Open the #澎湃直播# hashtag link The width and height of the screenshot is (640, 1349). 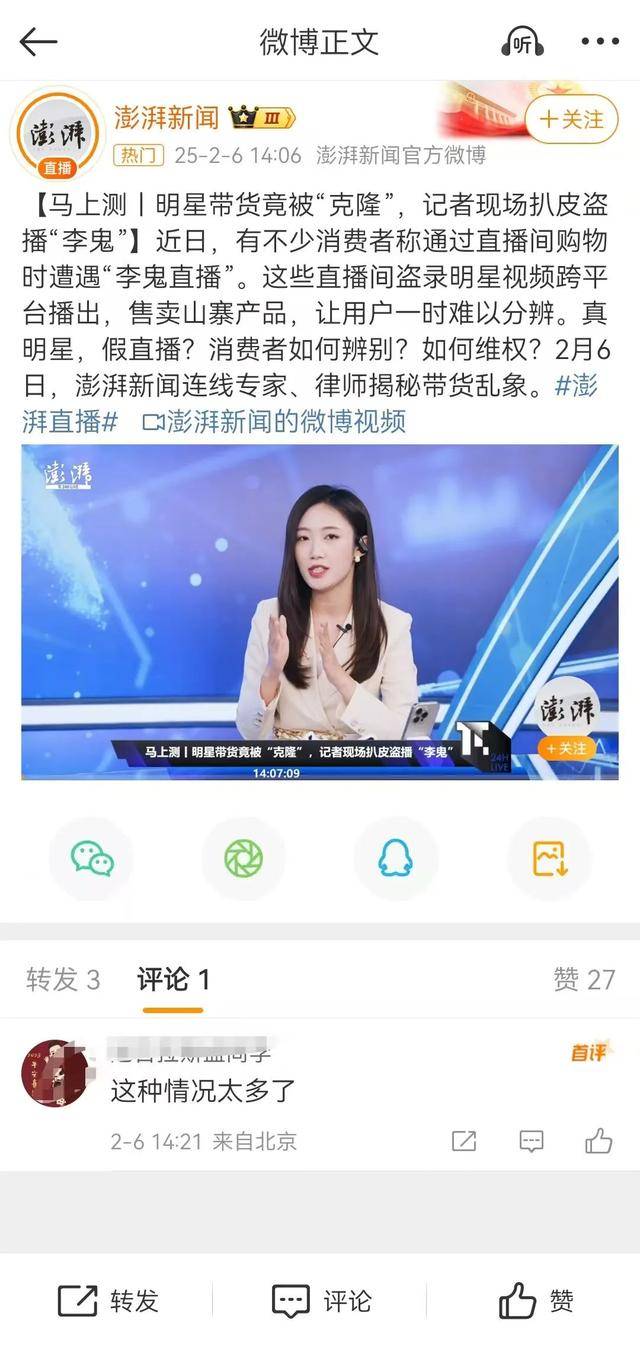(70, 420)
